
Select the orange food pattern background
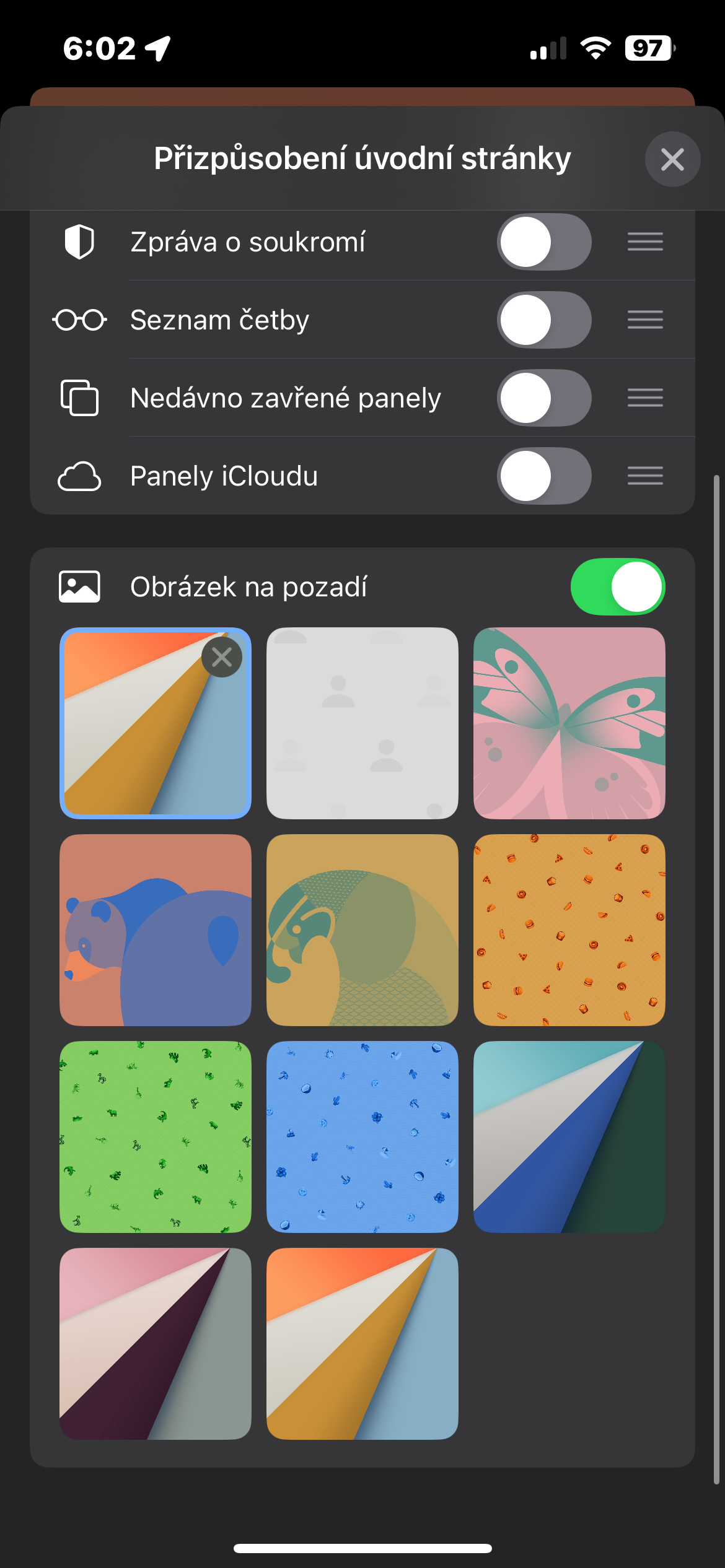pos(569,930)
